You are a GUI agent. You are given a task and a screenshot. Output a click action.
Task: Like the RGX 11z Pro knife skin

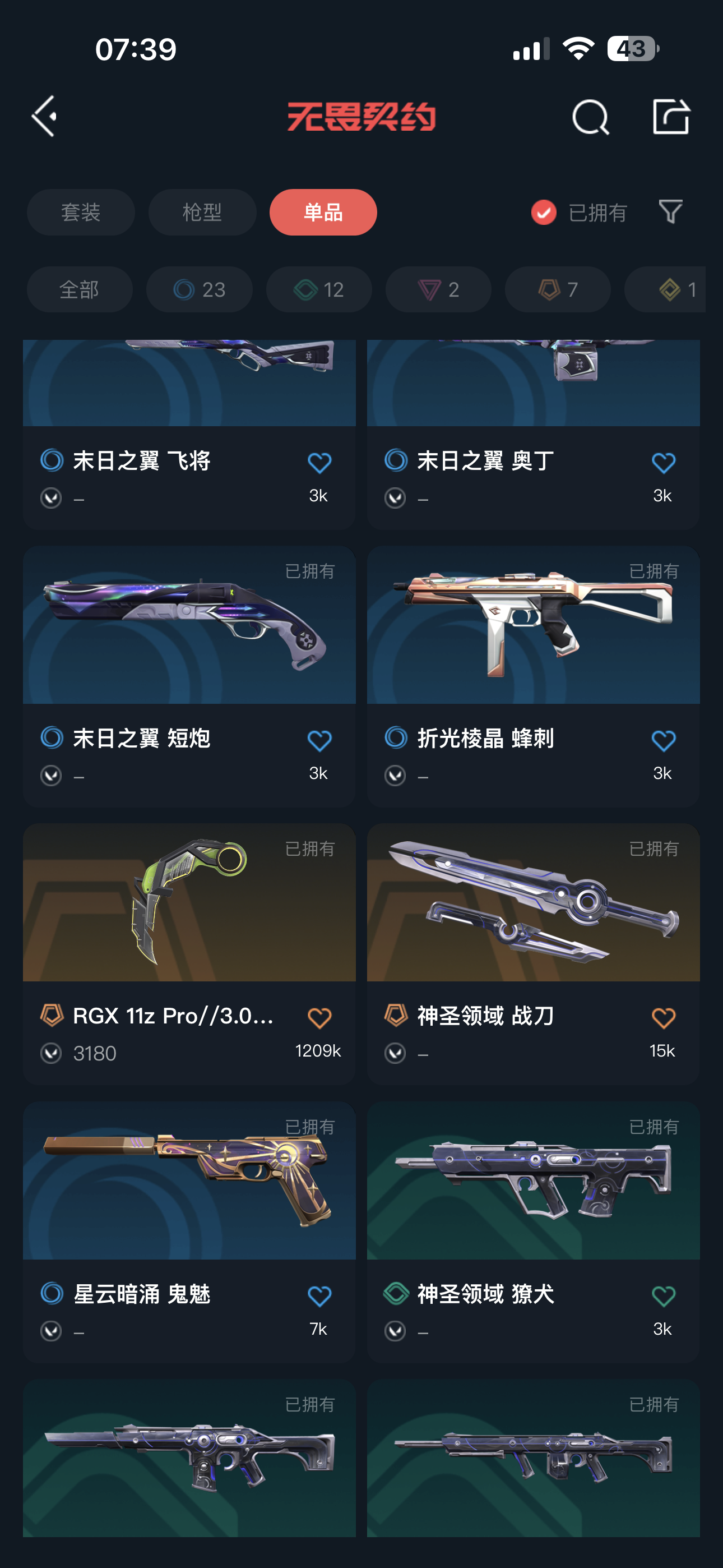click(319, 1018)
